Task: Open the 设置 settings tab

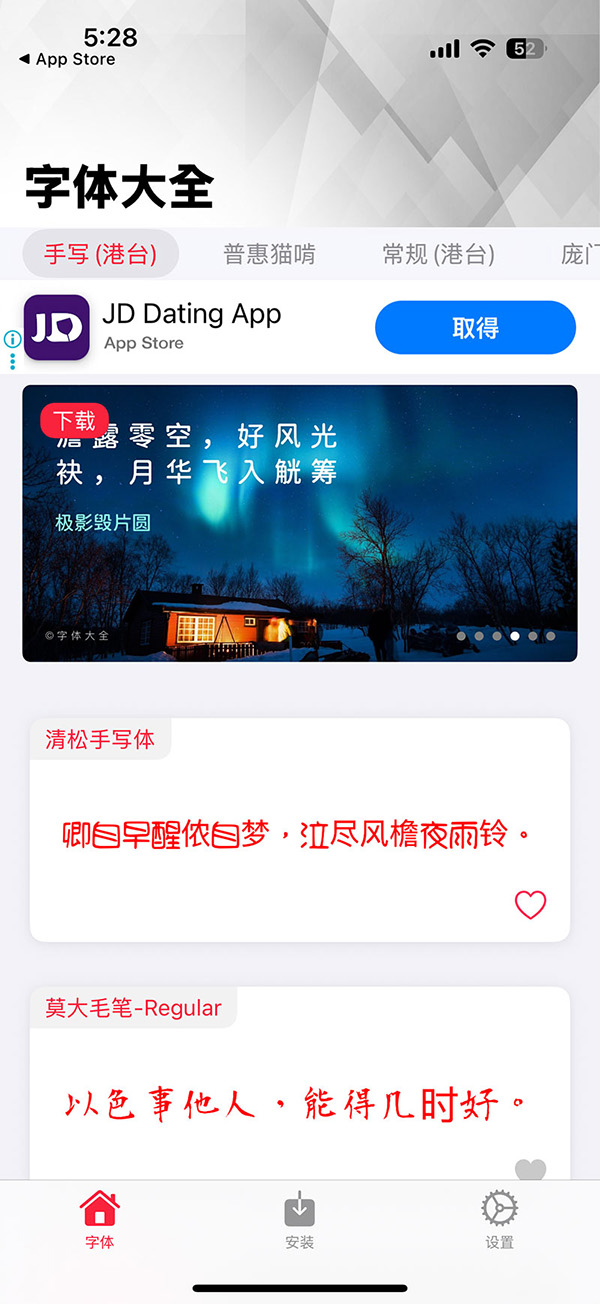Action: click(x=499, y=1220)
